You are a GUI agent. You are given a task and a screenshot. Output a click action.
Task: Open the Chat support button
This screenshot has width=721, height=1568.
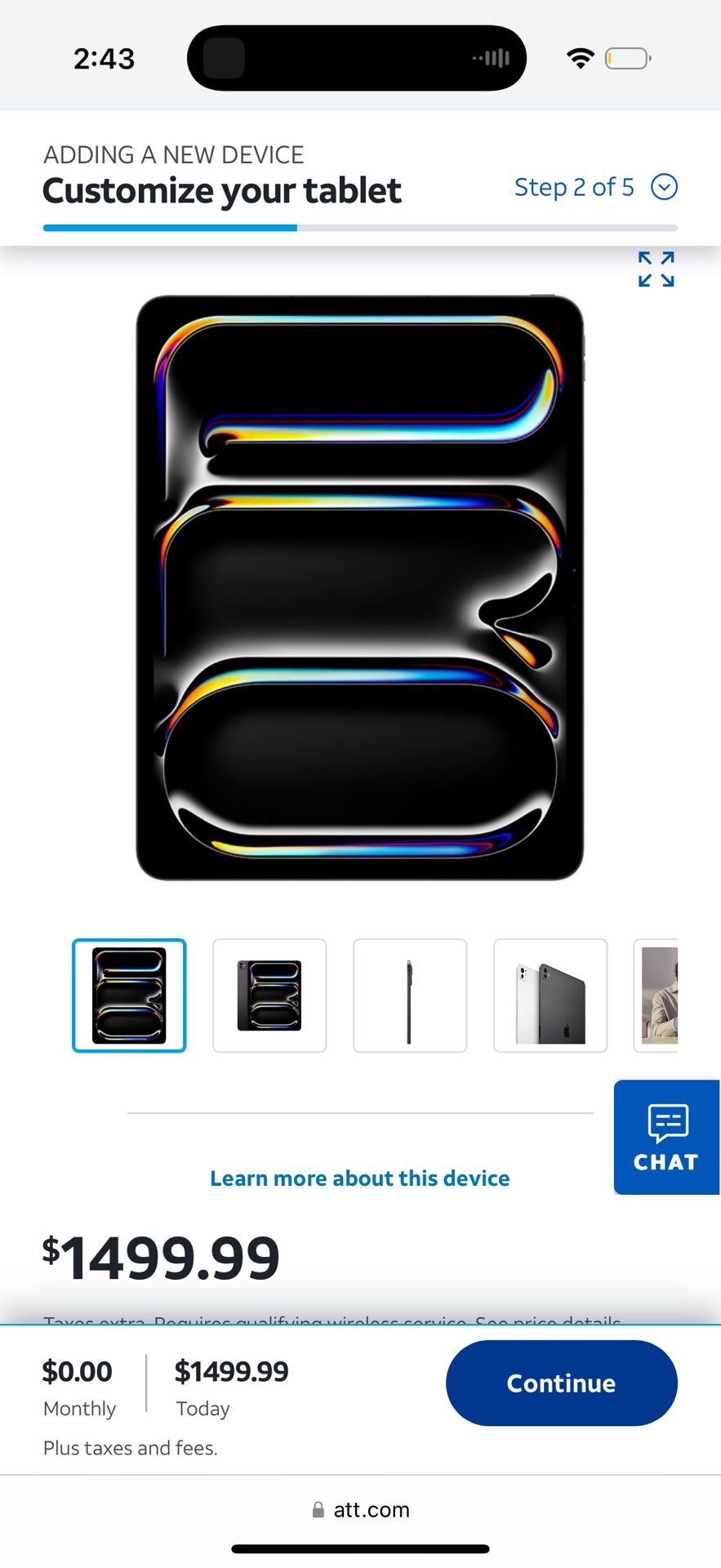tap(666, 1137)
